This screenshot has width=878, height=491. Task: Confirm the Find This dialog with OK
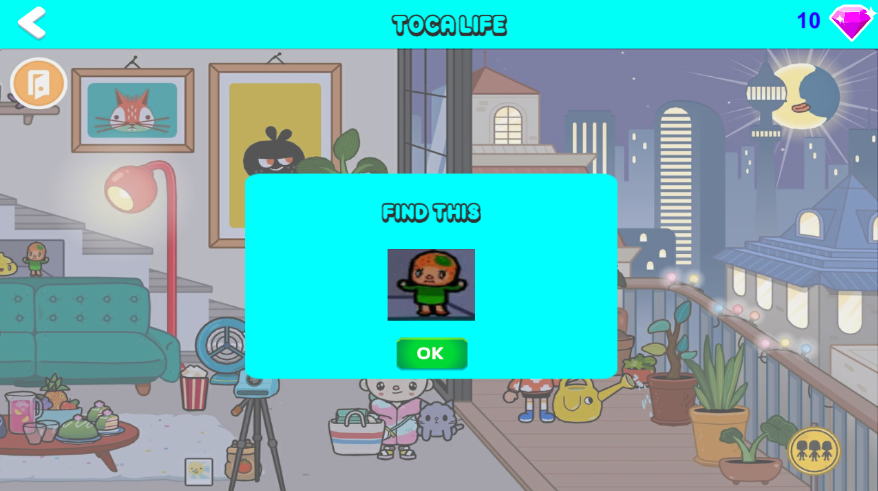[x=431, y=353]
